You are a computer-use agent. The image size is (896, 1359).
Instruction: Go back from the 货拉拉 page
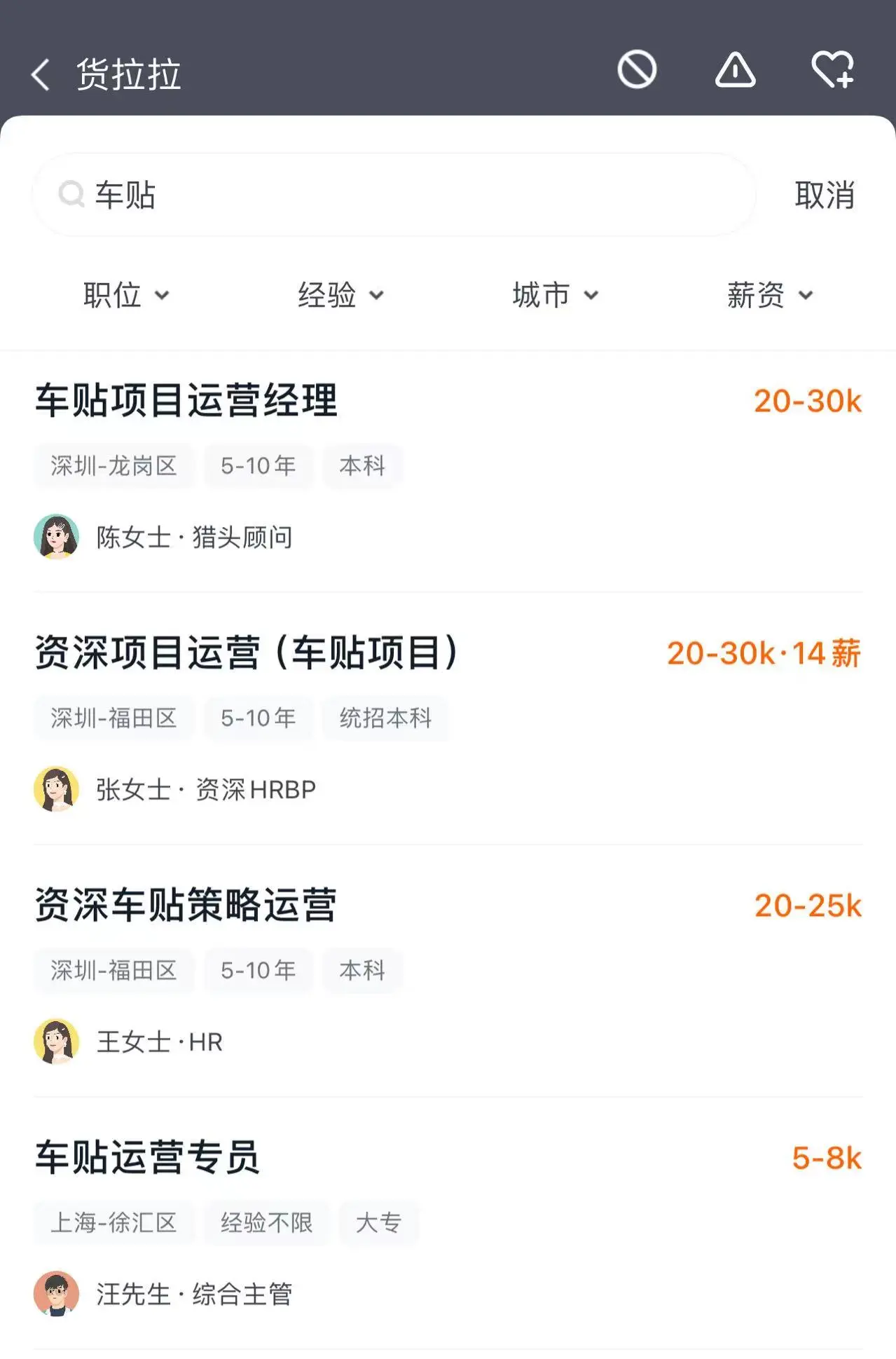(41, 74)
